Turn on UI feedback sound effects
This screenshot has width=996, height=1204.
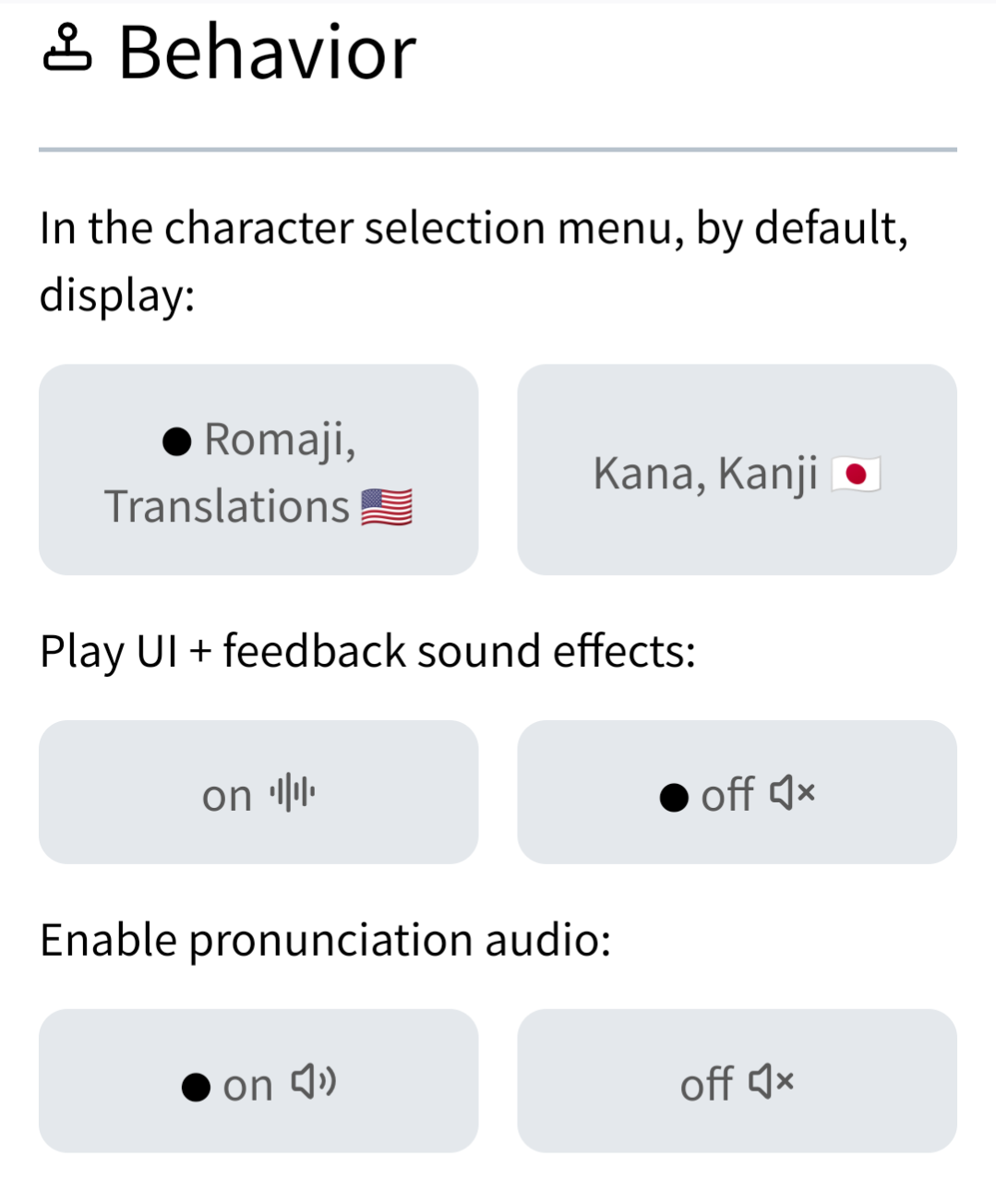(x=258, y=792)
